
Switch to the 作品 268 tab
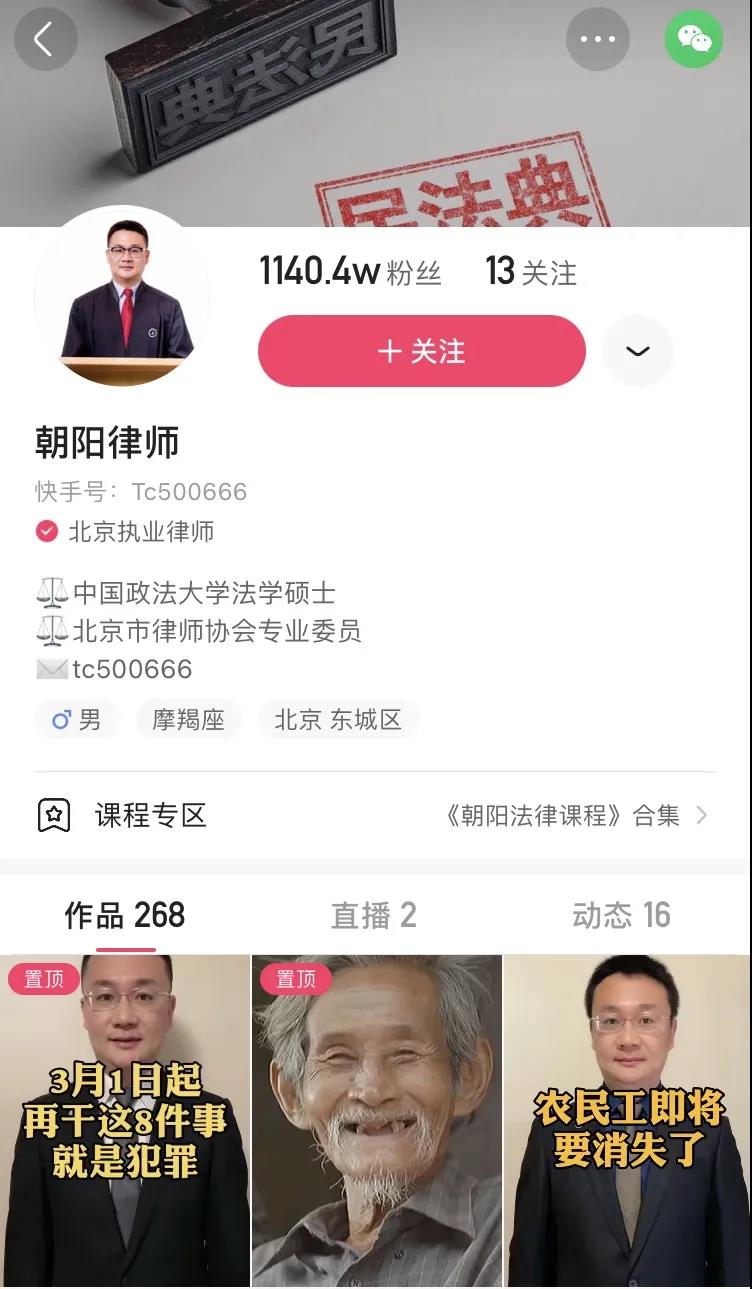(125, 915)
